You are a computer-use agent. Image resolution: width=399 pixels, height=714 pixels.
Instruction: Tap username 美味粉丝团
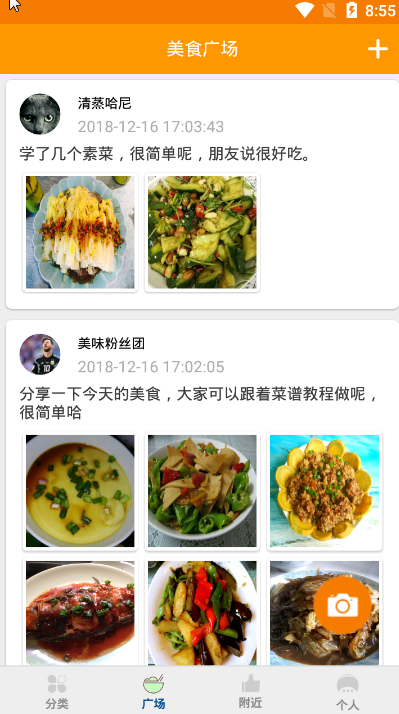coord(111,343)
